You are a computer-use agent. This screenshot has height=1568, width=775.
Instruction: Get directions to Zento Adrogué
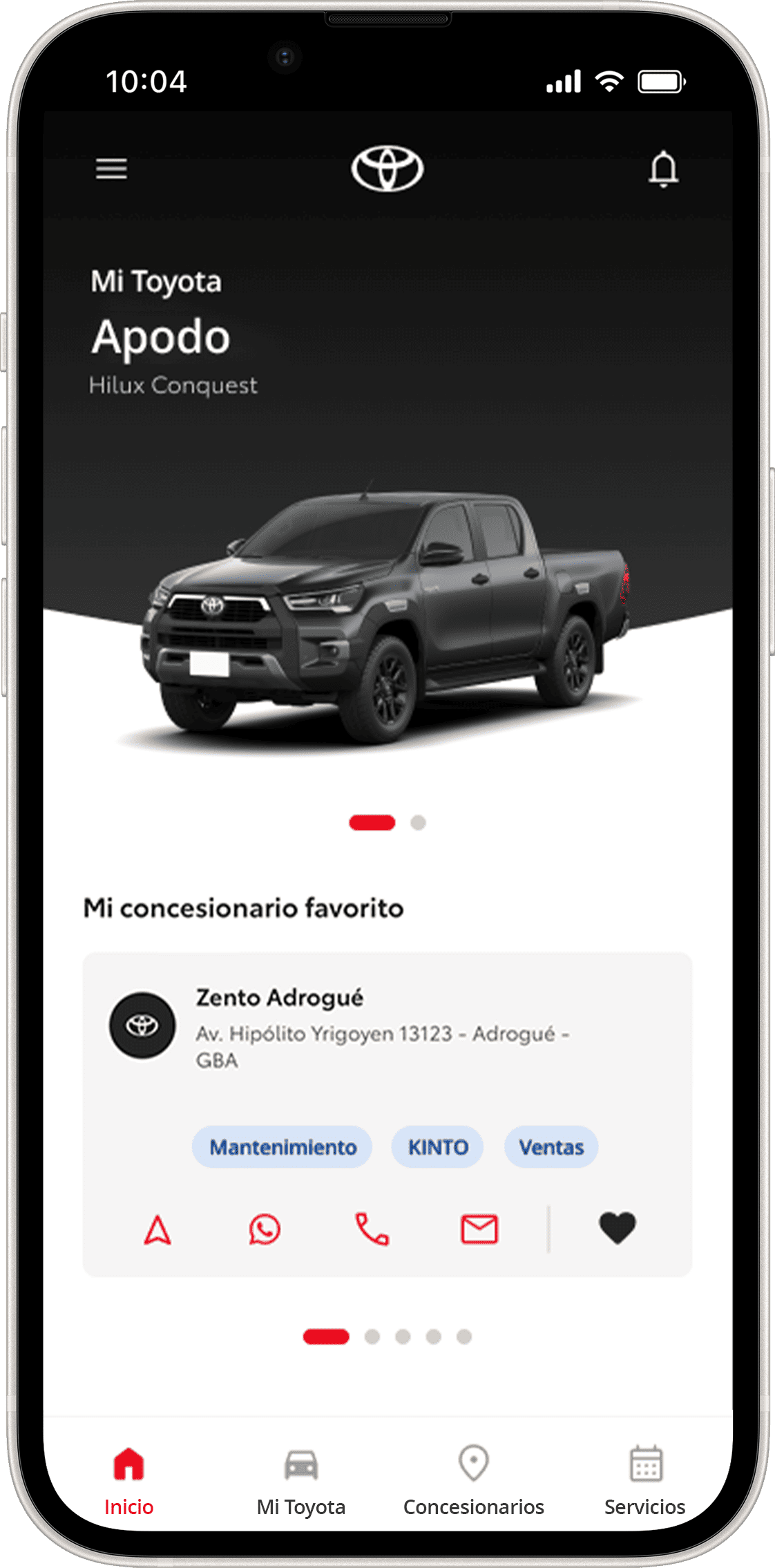click(157, 1231)
